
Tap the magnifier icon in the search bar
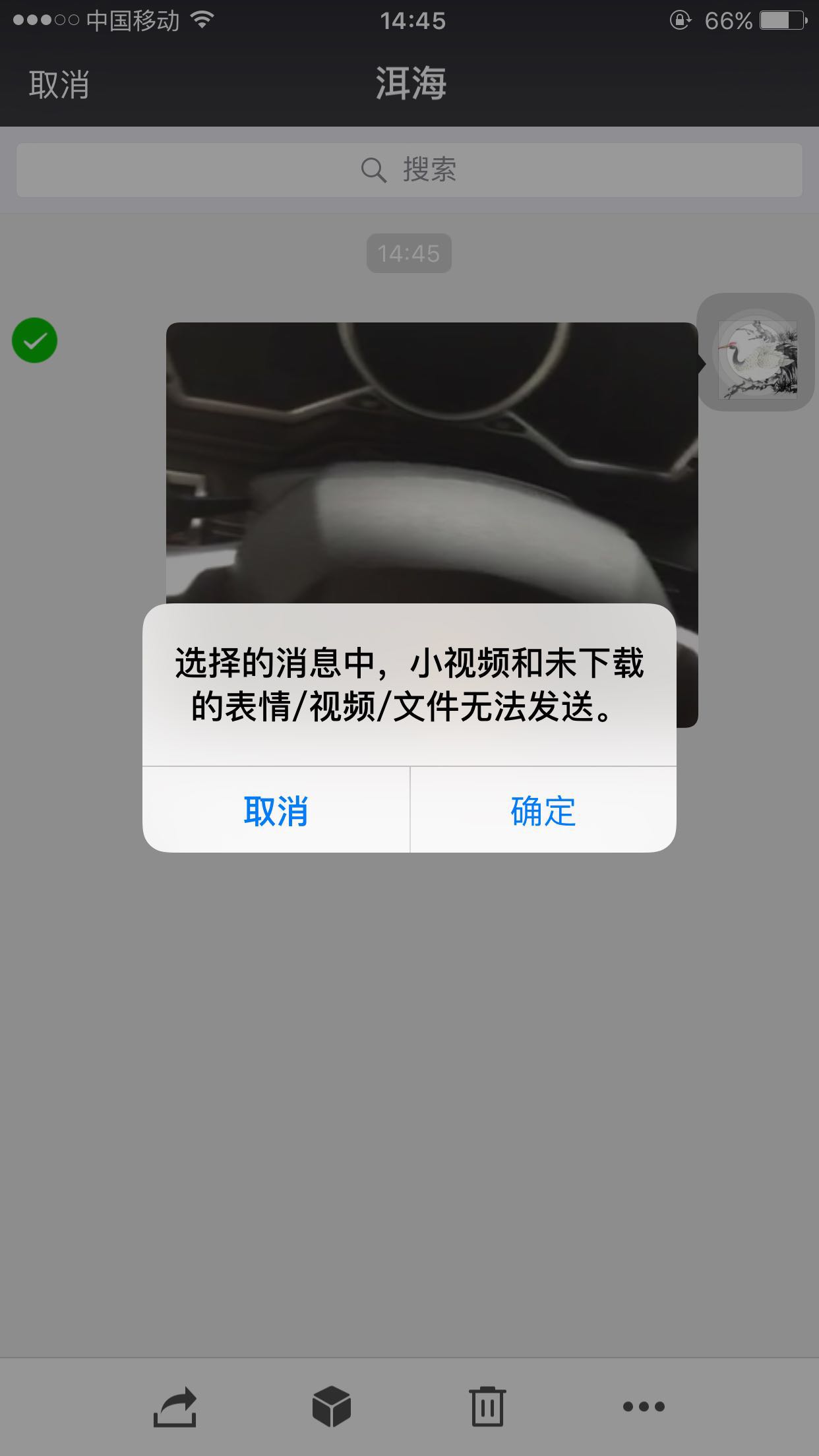373,170
